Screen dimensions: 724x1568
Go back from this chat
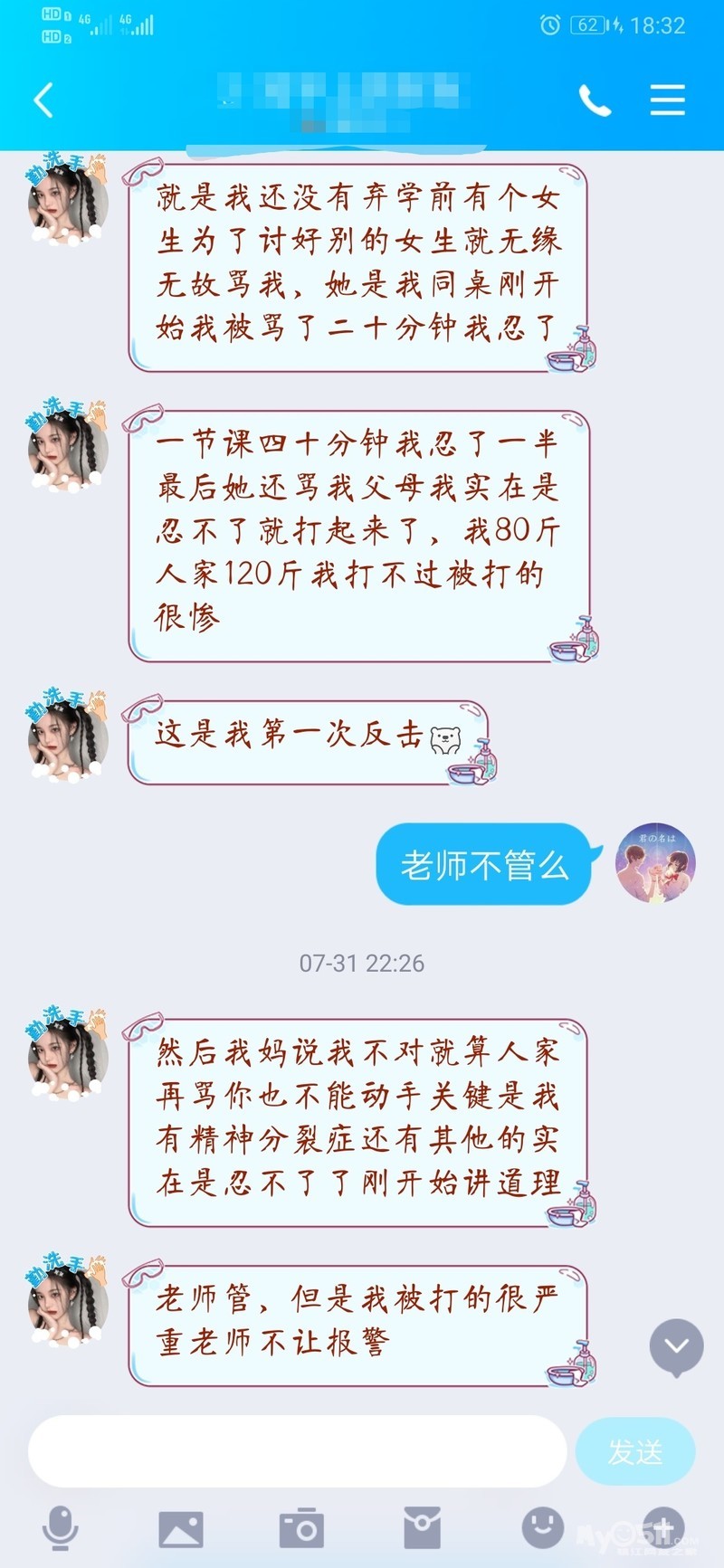pyautogui.click(x=43, y=100)
